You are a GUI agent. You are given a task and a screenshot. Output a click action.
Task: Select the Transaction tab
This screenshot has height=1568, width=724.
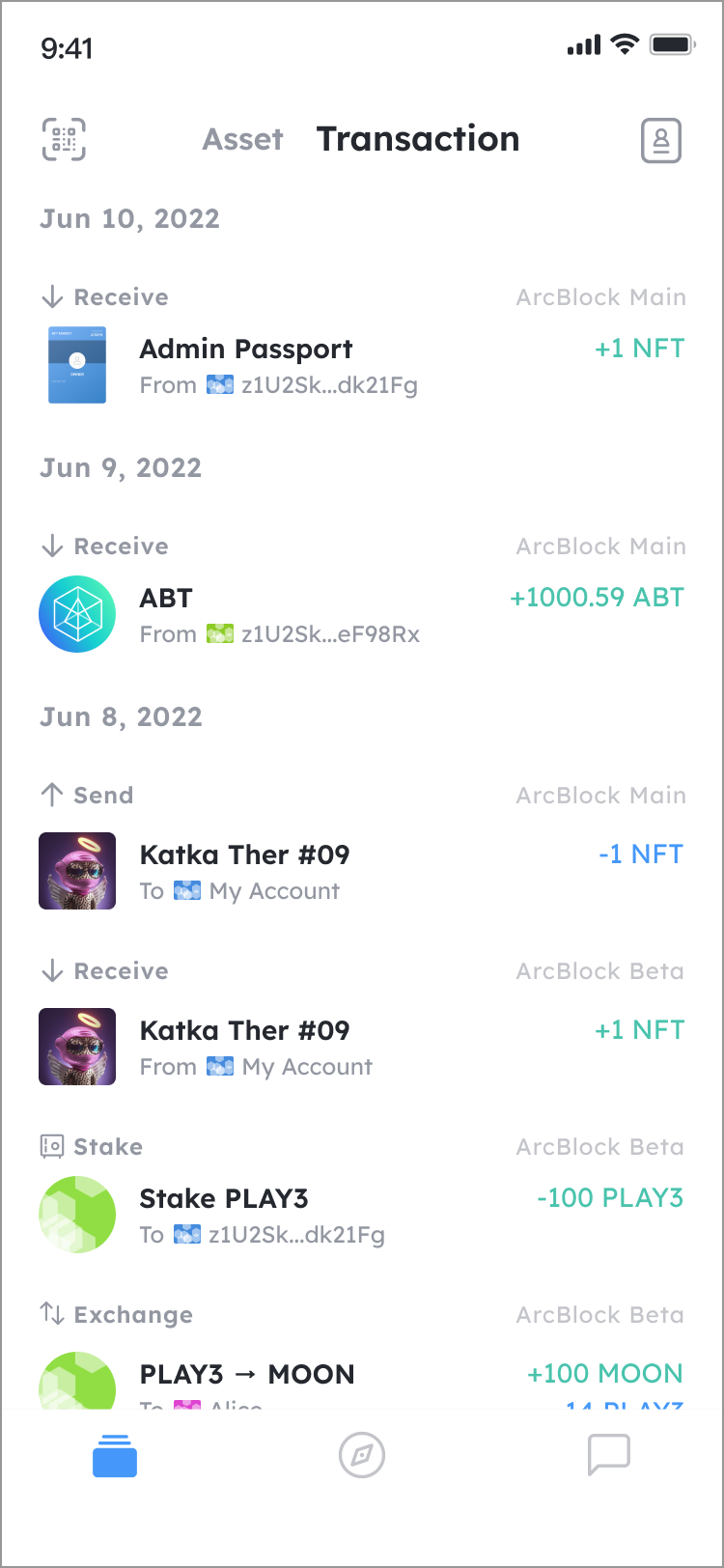click(x=418, y=139)
